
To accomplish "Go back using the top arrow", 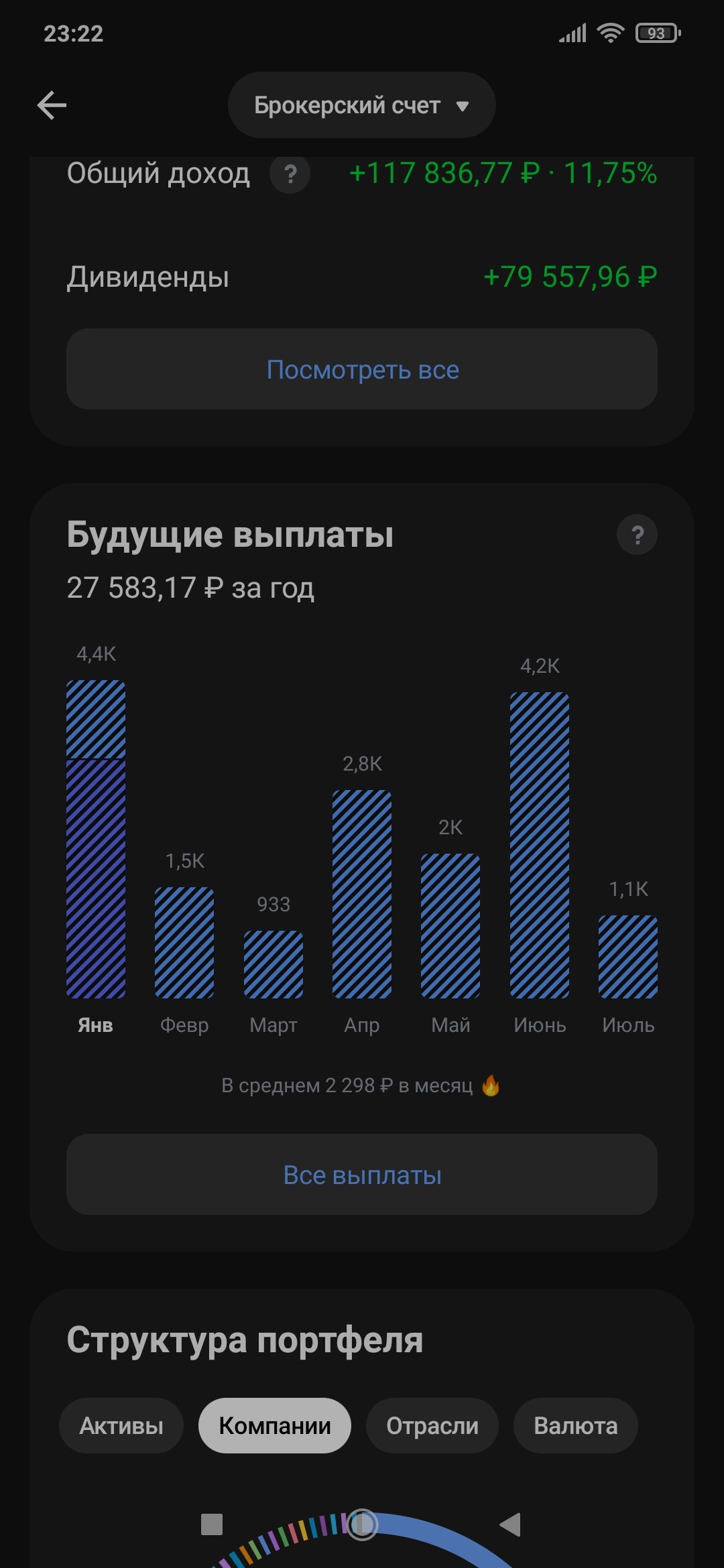I will pyautogui.click(x=52, y=105).
